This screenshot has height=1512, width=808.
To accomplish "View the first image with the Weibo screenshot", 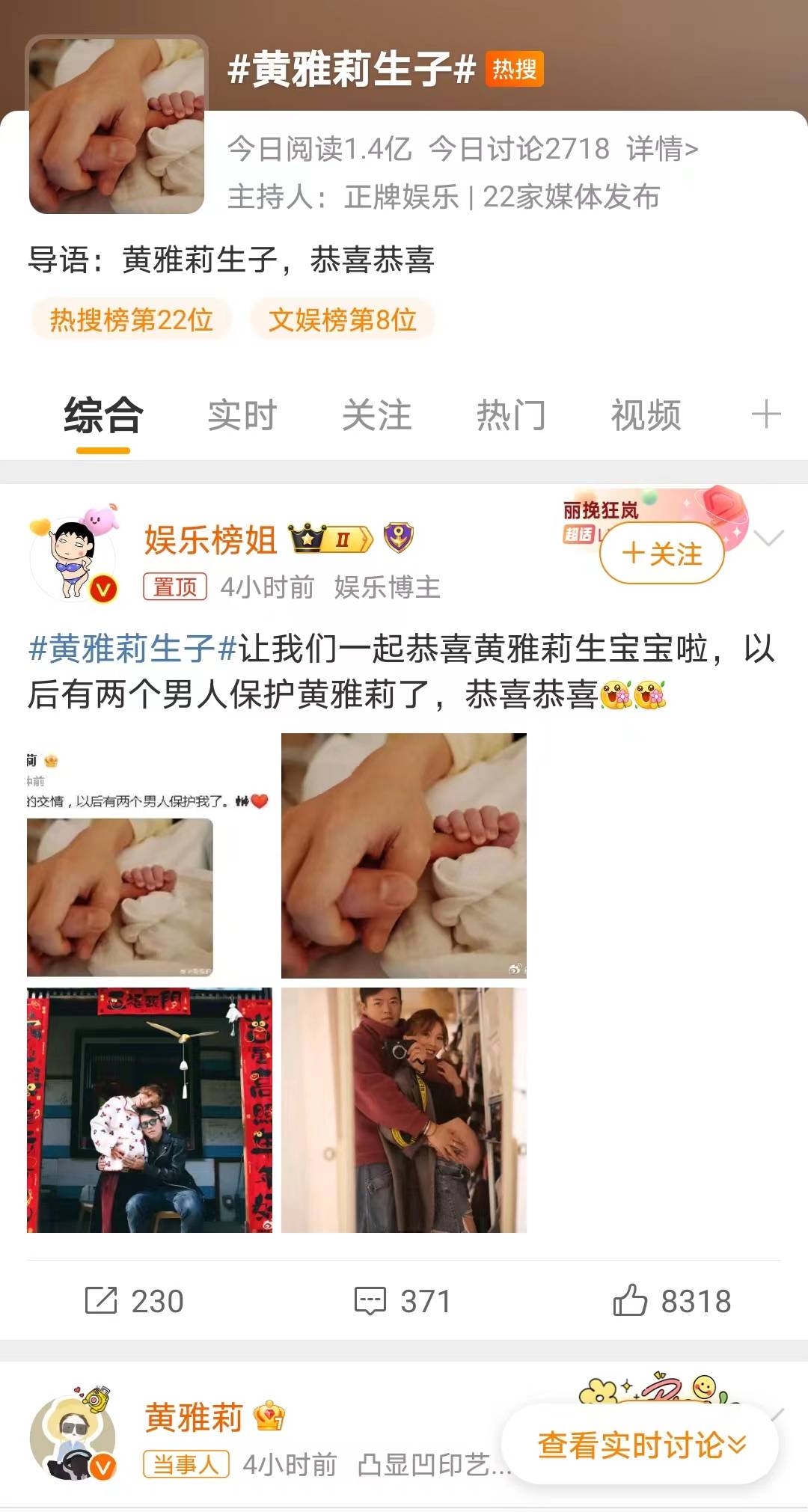I will [149, 856].
